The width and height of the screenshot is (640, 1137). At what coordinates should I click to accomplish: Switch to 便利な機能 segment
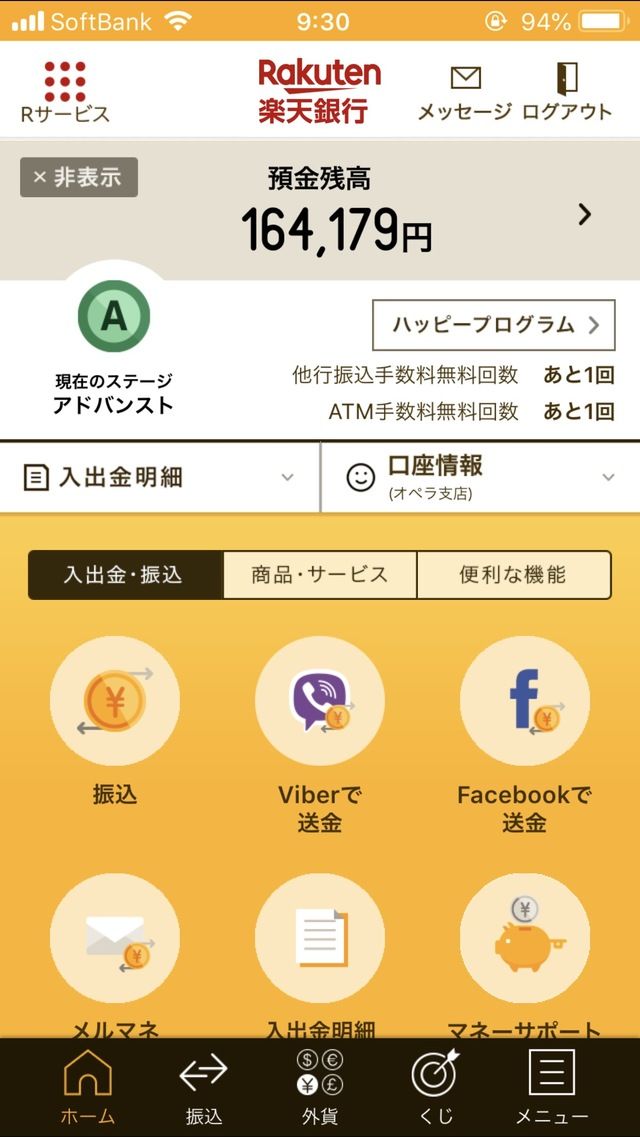coord(514,575)
